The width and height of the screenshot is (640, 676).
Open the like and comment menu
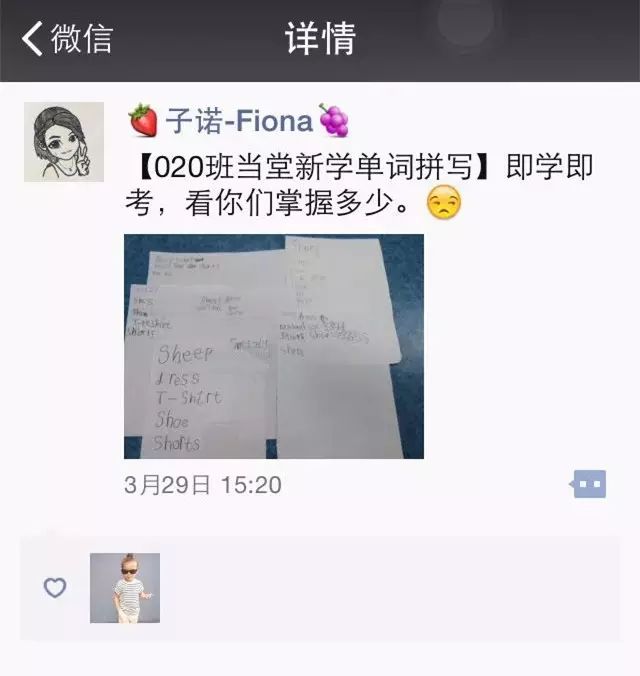(x=589, y=485)
